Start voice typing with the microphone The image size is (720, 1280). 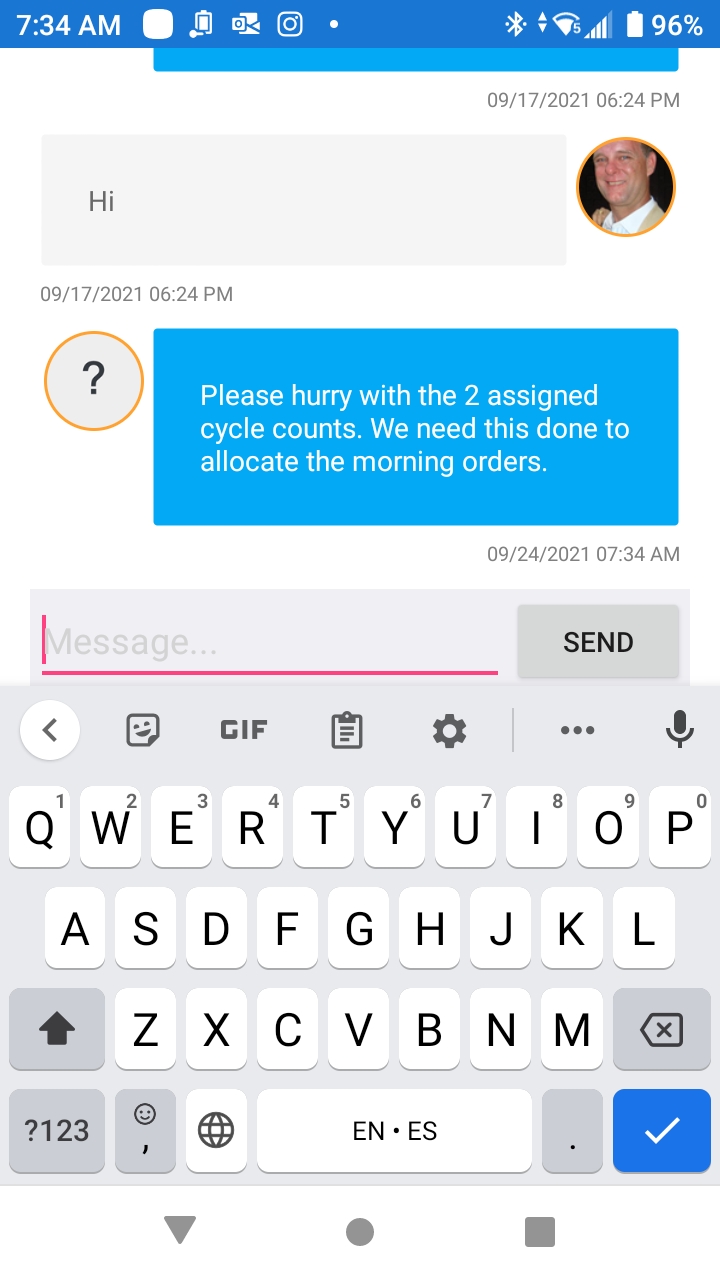[x=680, y=730]
